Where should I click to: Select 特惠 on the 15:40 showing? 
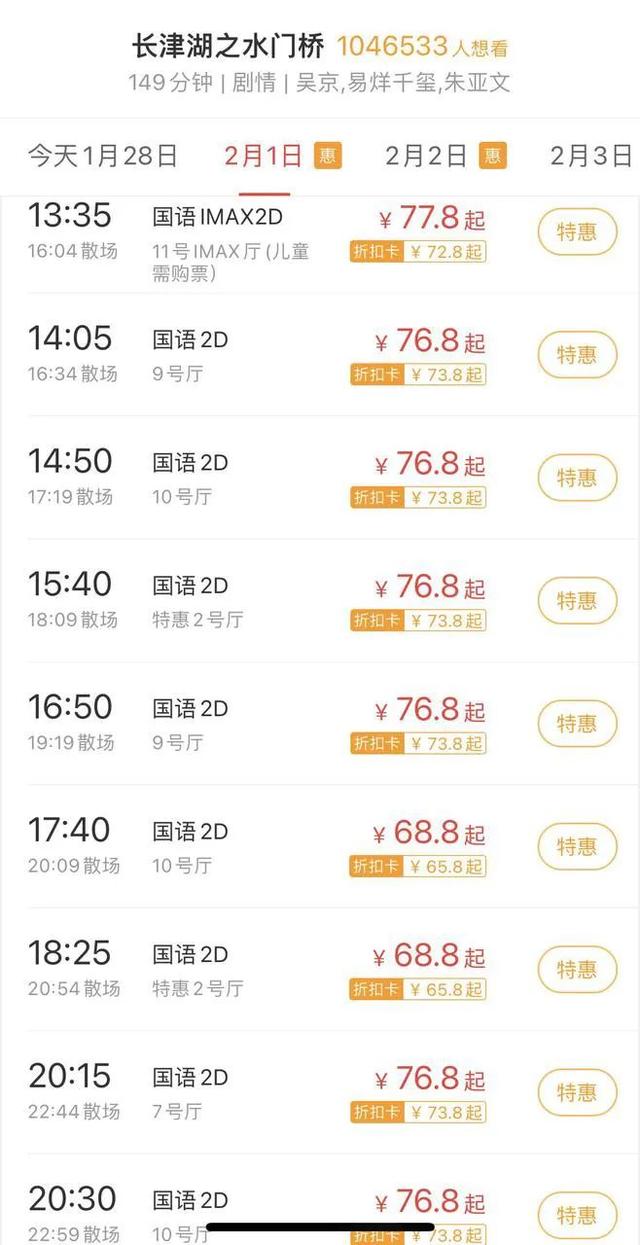pyautogui.click(x=577, y=601)
